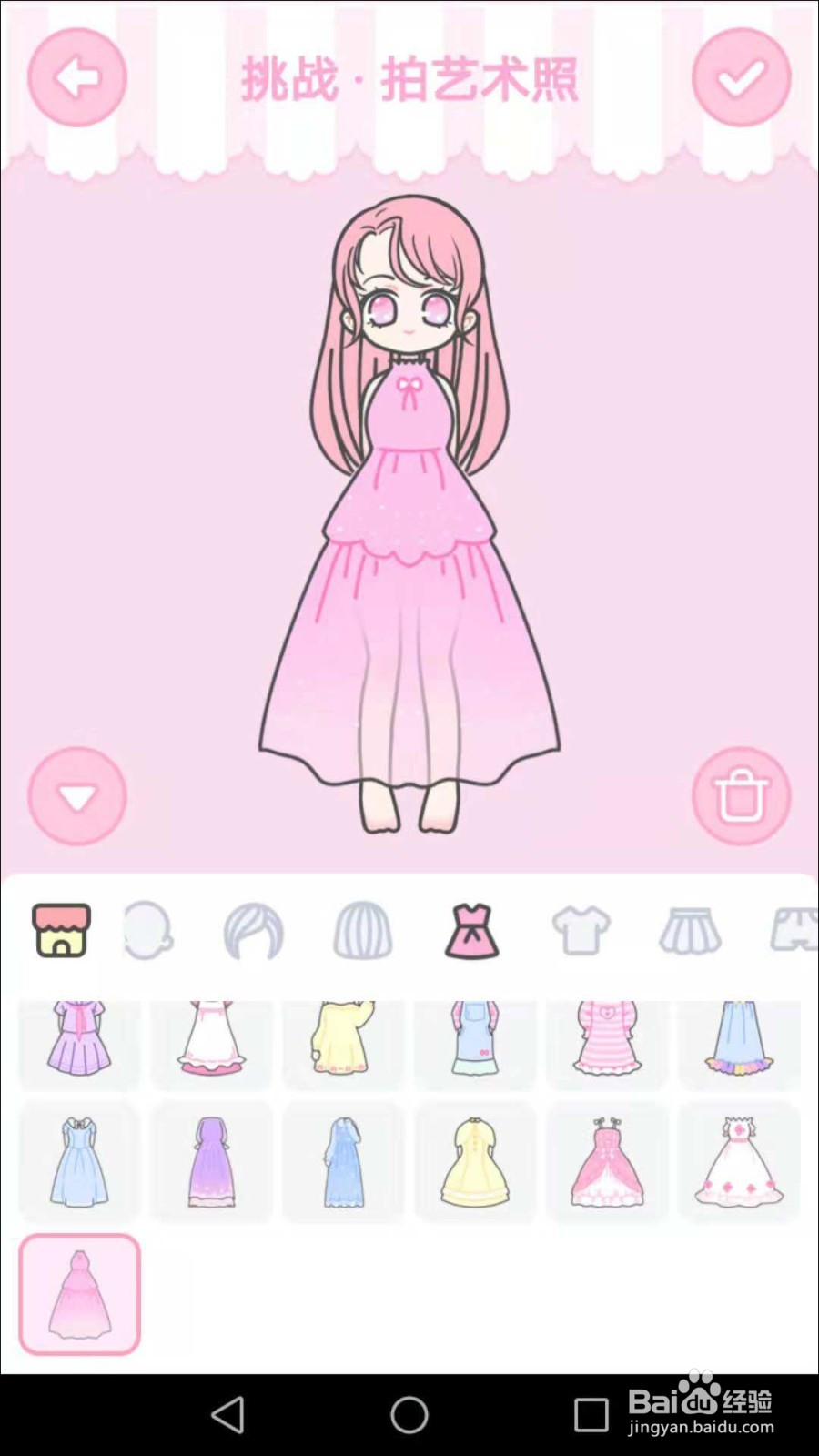Viewport: 819px width, 1456px height.
Task: Select the pink layered princess dress
Action: click(608, 1162)
